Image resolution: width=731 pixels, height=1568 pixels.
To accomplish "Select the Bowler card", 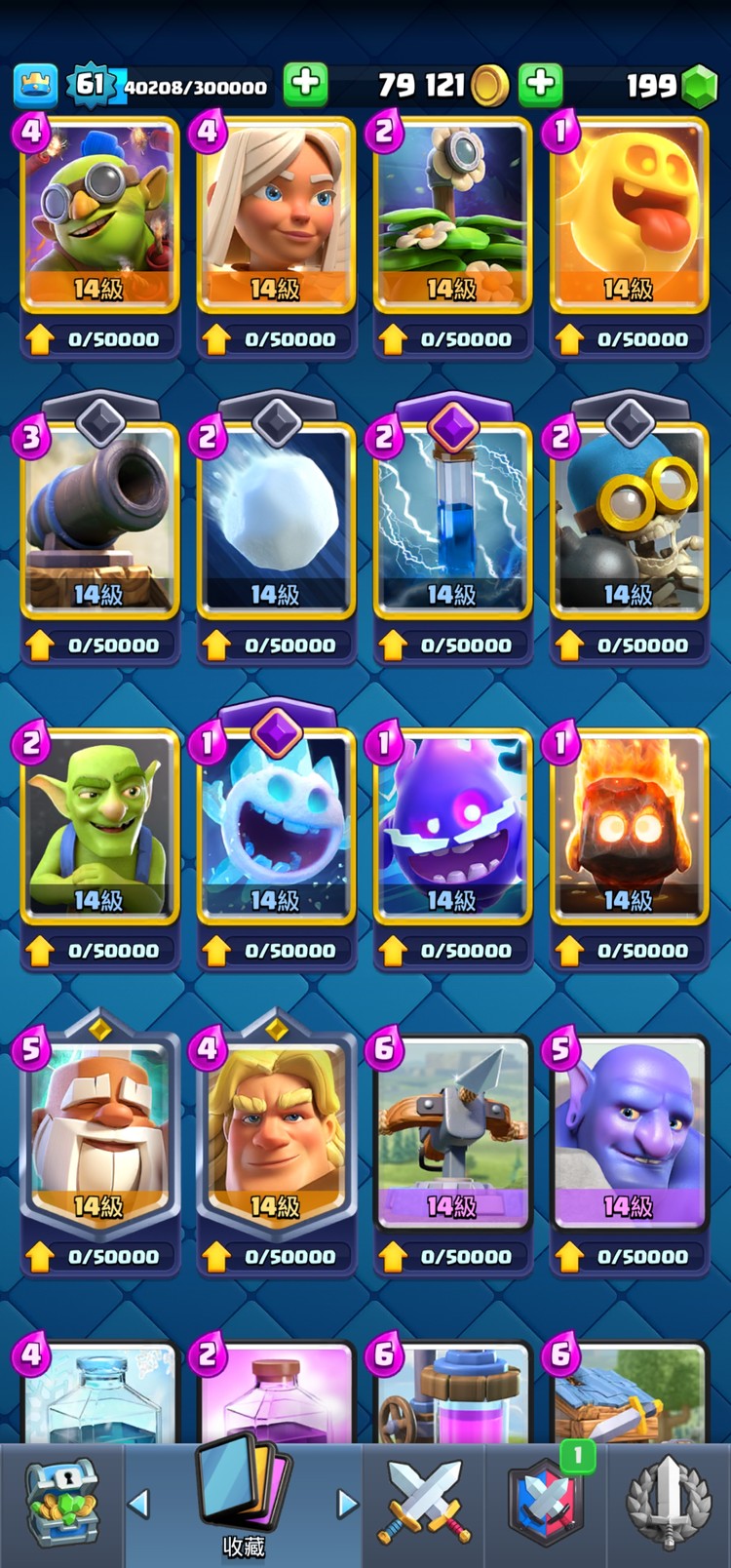I will tap(629, 1133).
